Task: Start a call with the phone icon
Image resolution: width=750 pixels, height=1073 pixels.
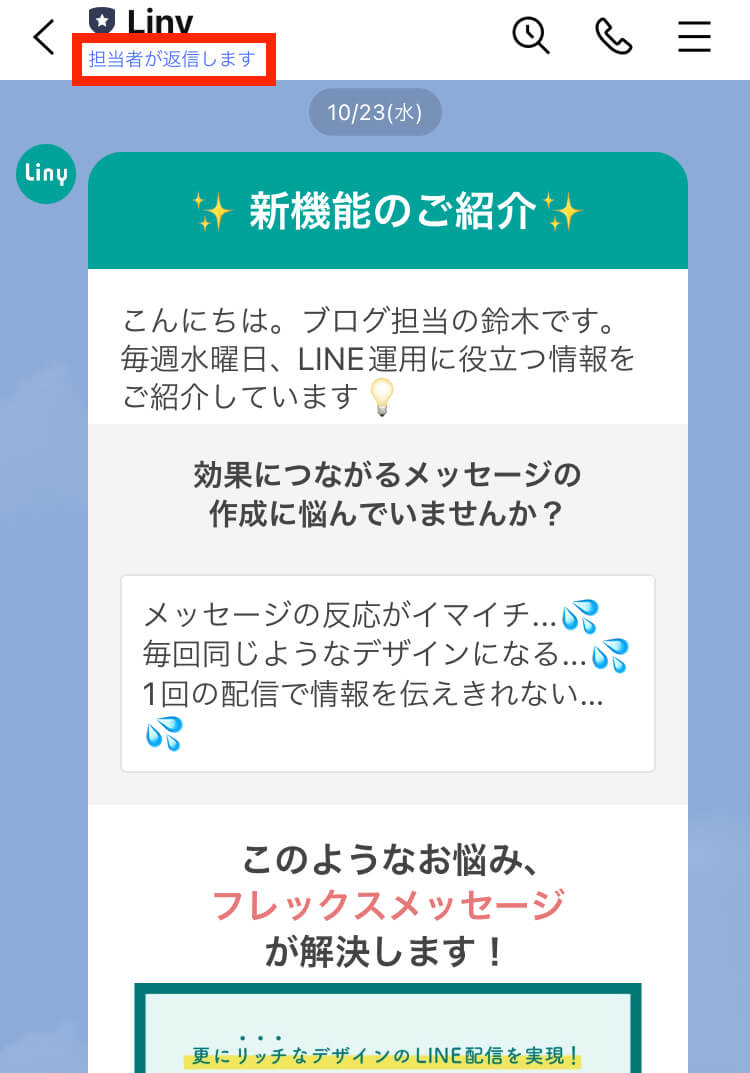Action: [x=613, y=36]
